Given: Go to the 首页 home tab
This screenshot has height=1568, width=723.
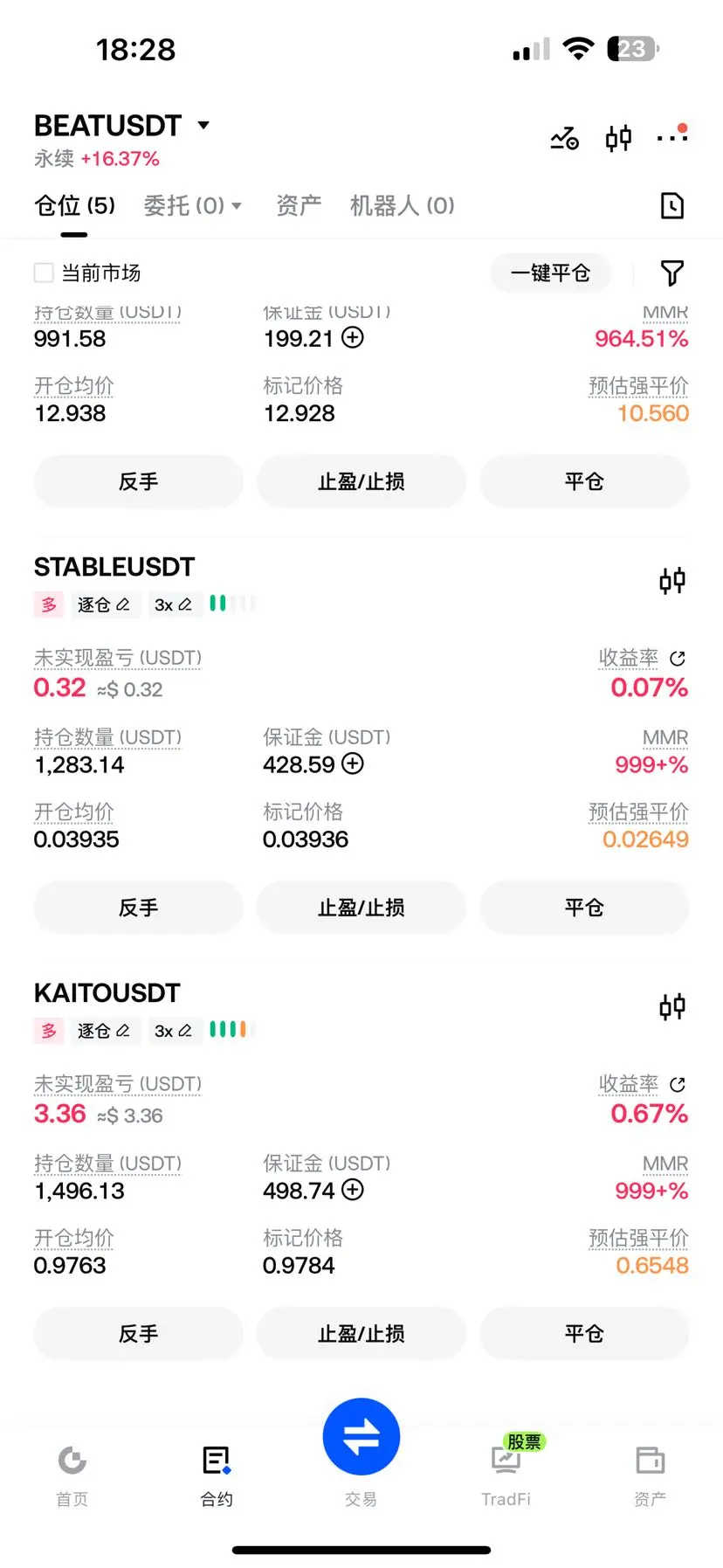Looking at the screenshot, I should point(72,1475).
